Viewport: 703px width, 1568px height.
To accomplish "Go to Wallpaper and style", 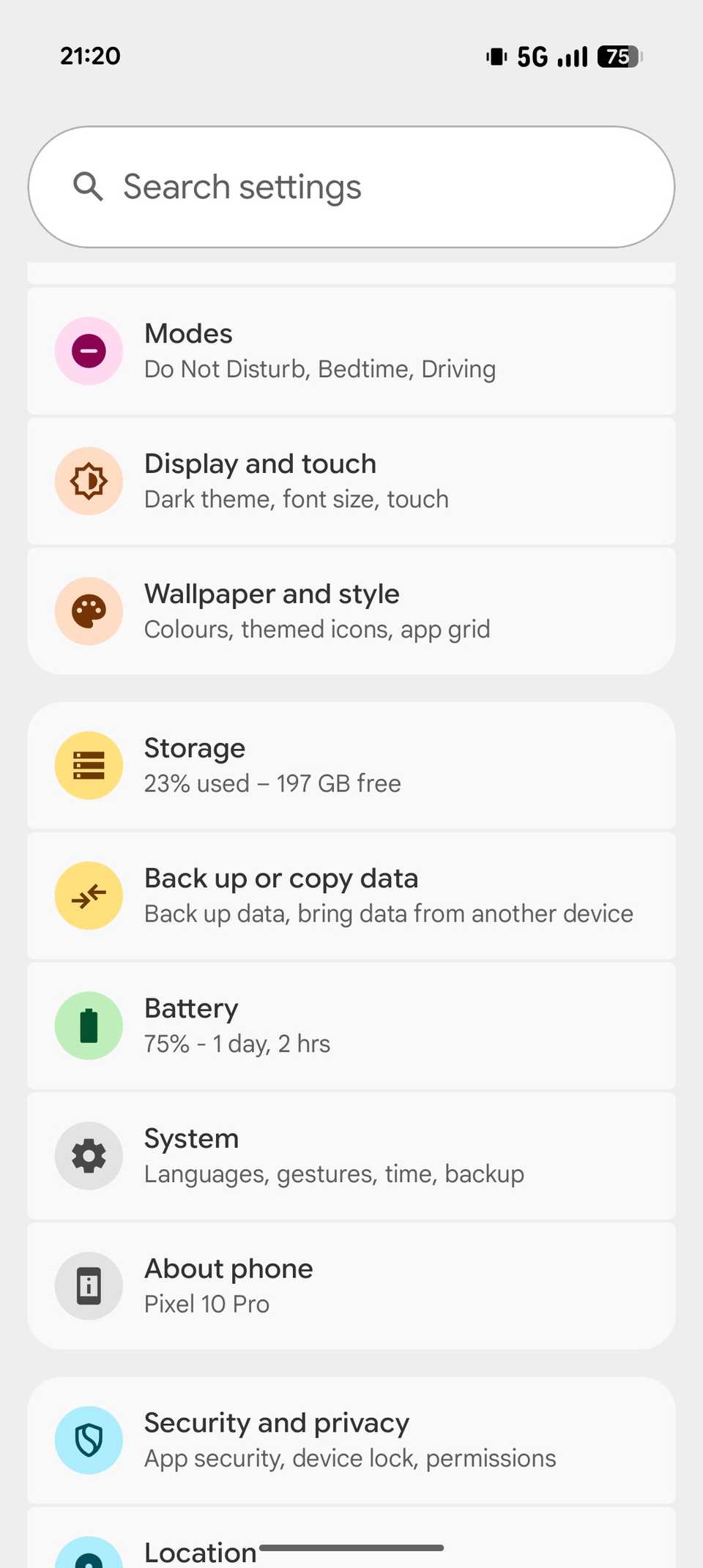I will tap(351, 611).
